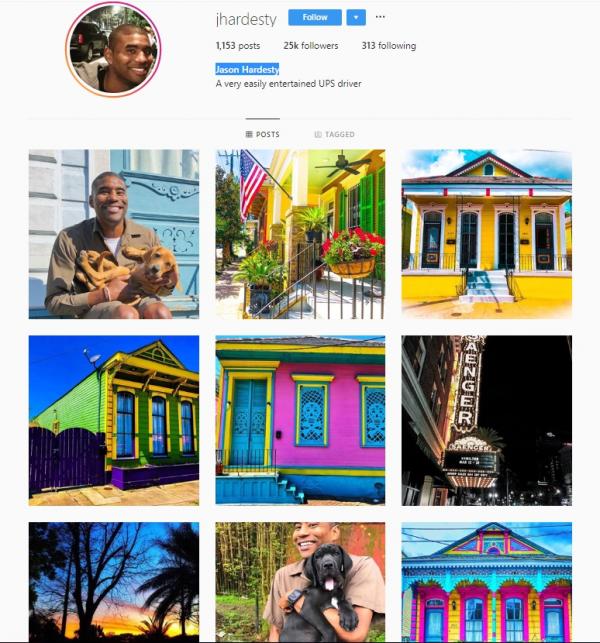Open the yellow house with blue steps post
Screen dimensions: 600x643
[486, 234]
